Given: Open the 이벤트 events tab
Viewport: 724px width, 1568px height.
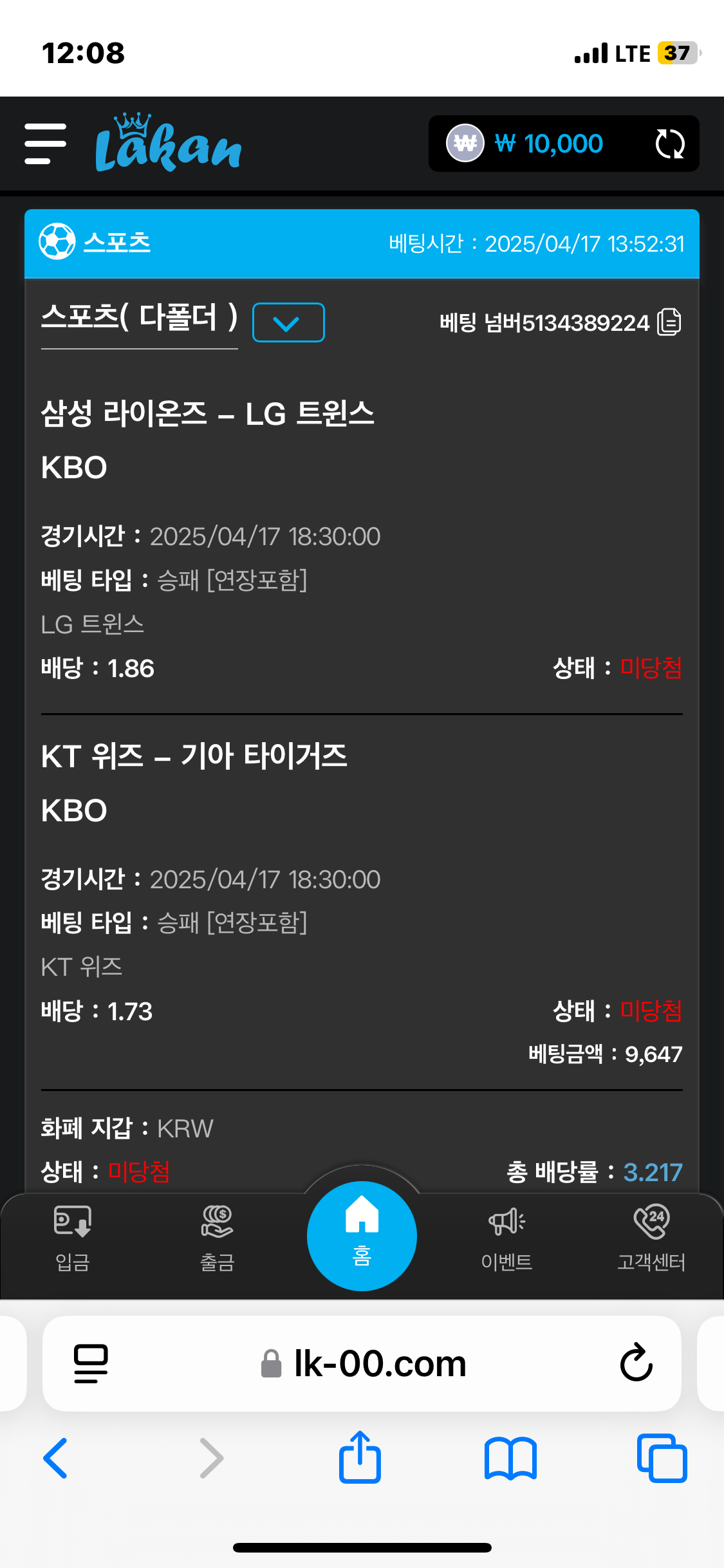Looking at the screenshot, I should click(x=506, y=1238).
